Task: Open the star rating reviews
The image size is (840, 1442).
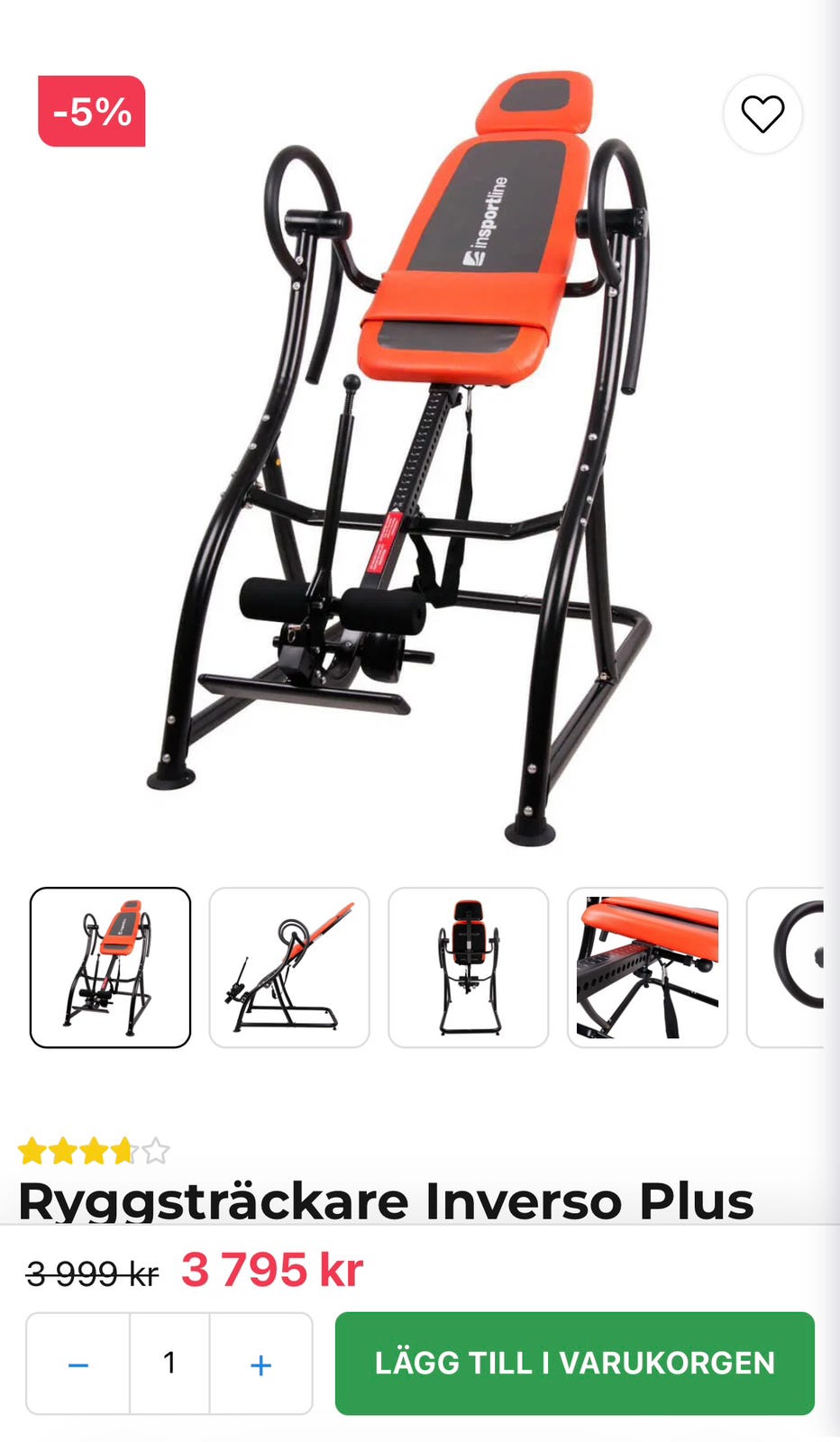Action: (x=94, y=1151)
